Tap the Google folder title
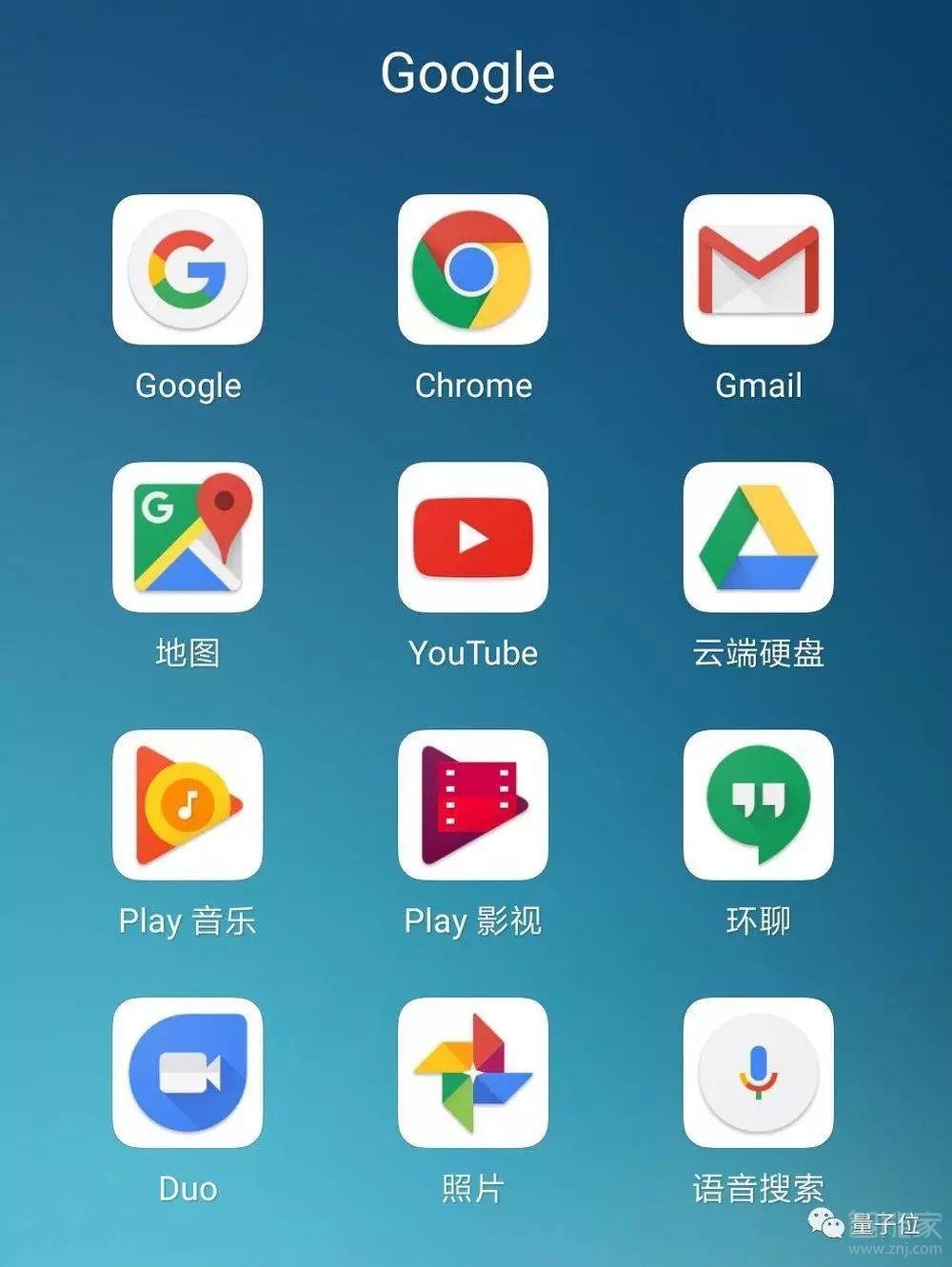 (467, 74)
